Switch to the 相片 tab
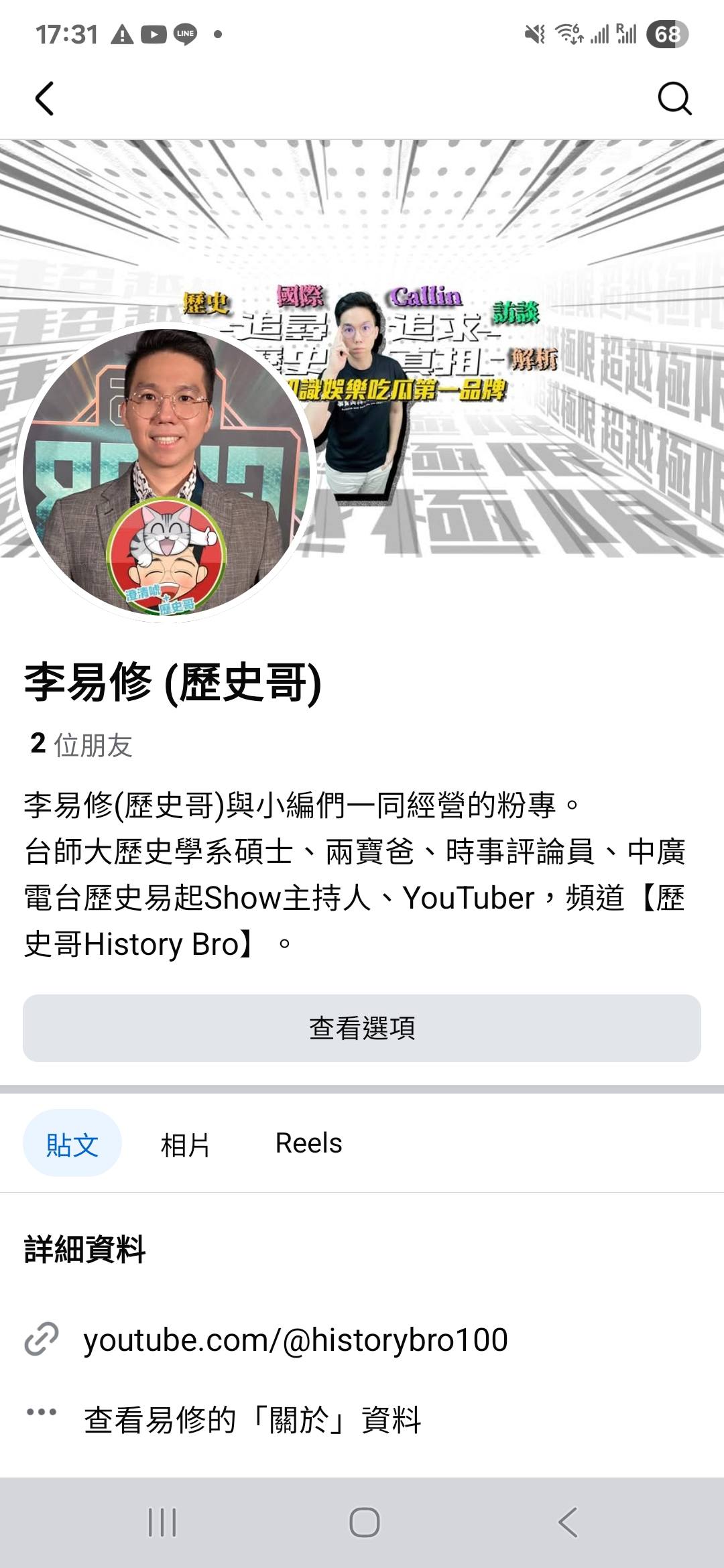The width and height of the screenshot is (724, 1568). point(185,1143)
